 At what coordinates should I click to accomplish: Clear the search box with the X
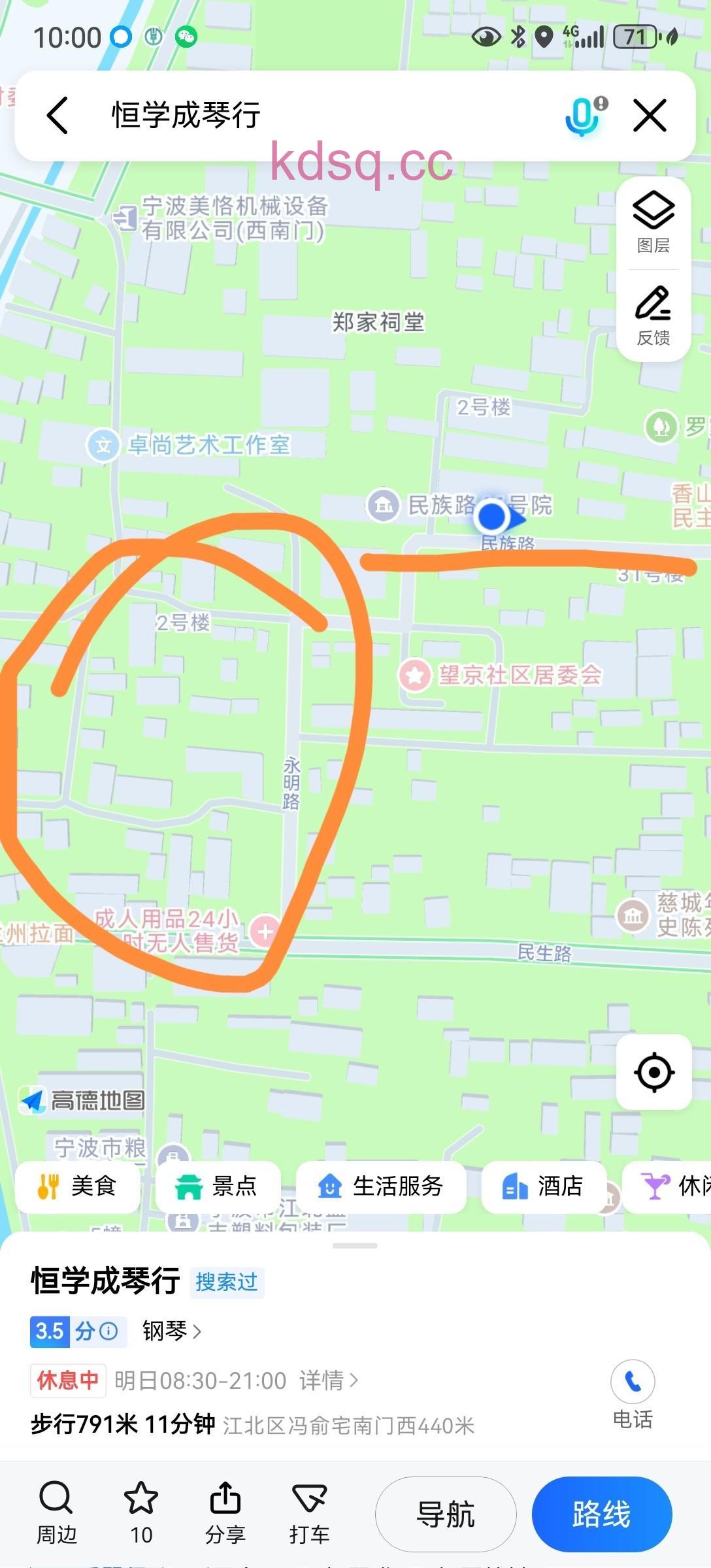pyautogui.click(x=648, y=115)
